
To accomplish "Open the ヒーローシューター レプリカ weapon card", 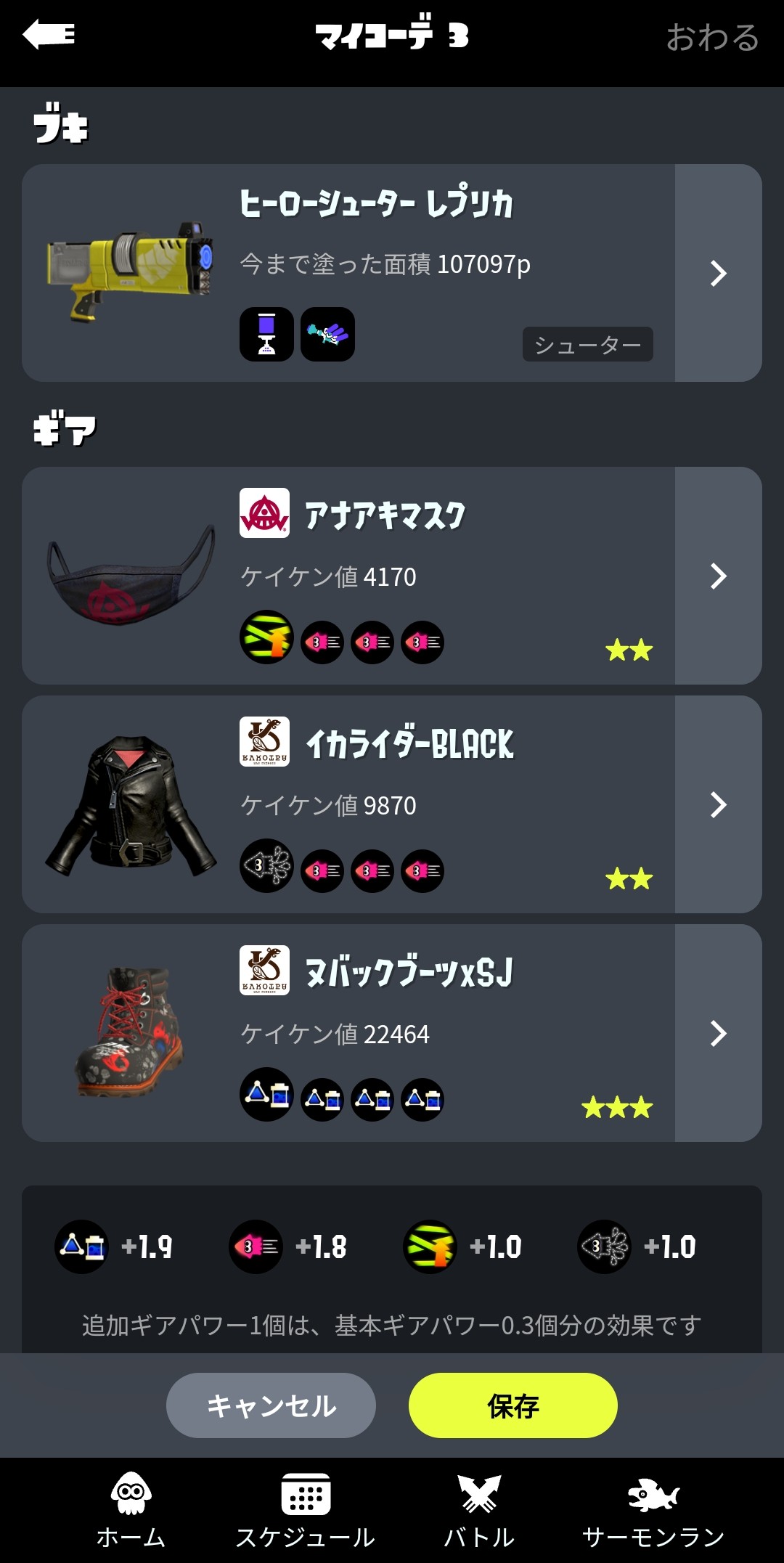I will (x=392, y=273).
